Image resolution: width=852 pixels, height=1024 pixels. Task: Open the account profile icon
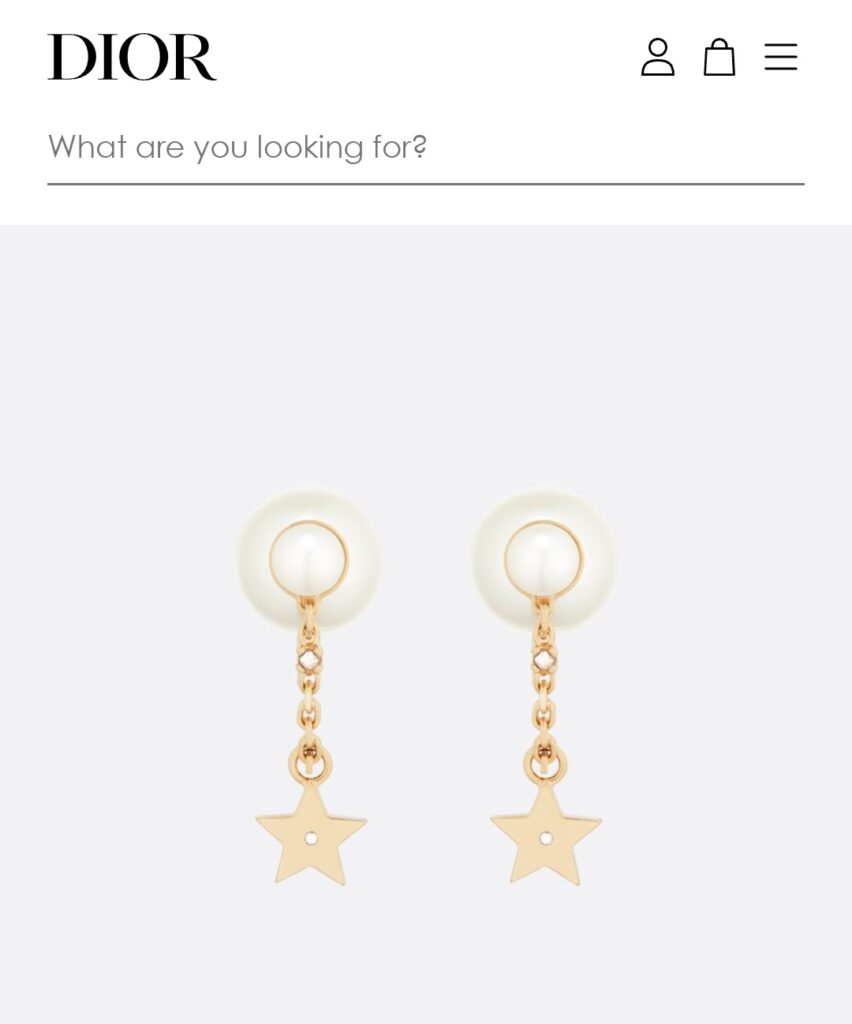click(x=657, y=57)
